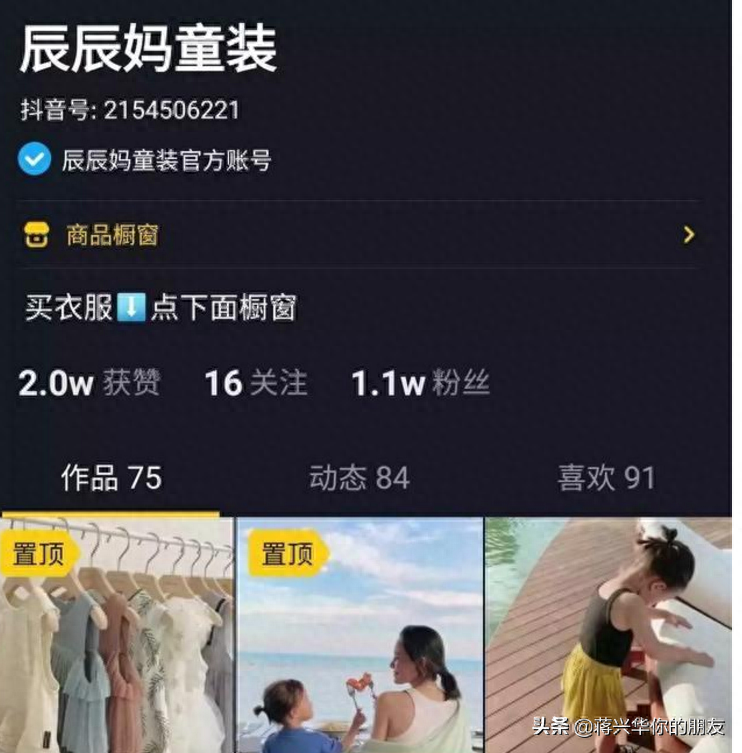742x753 pixels.
Task: Switch to the 作品 75 tab
Action: click(x=111, y=478)
